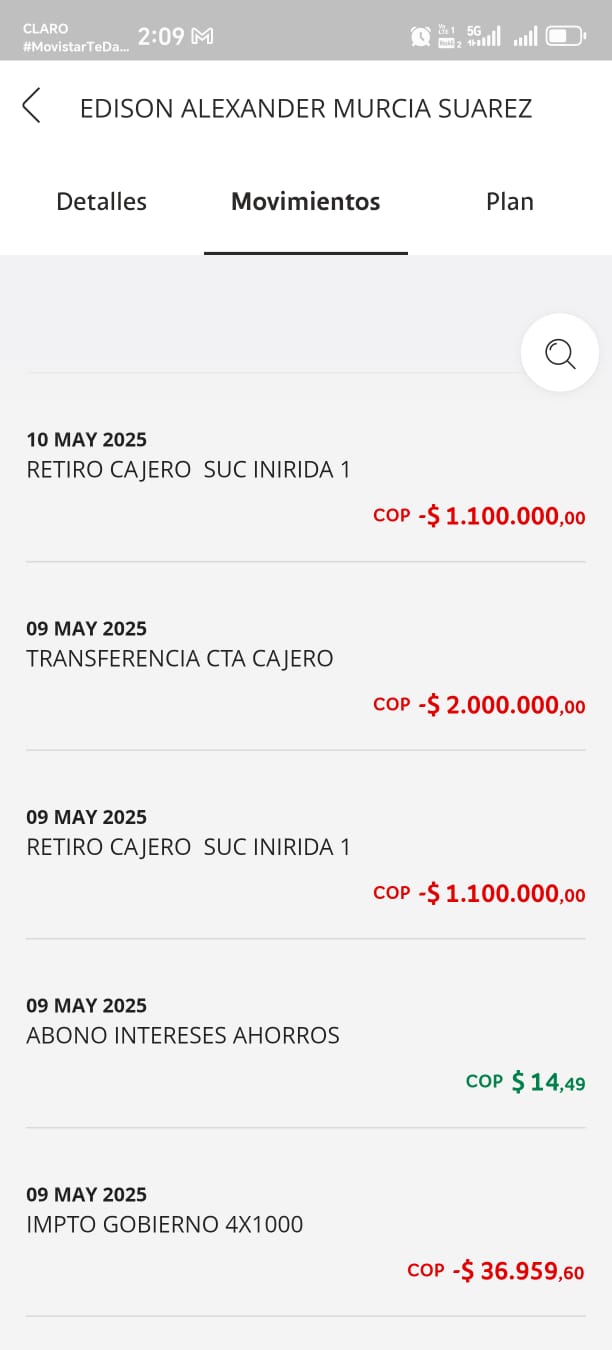Select the Movimientos tab
The image size is (612, 1350).
(305, 202)
